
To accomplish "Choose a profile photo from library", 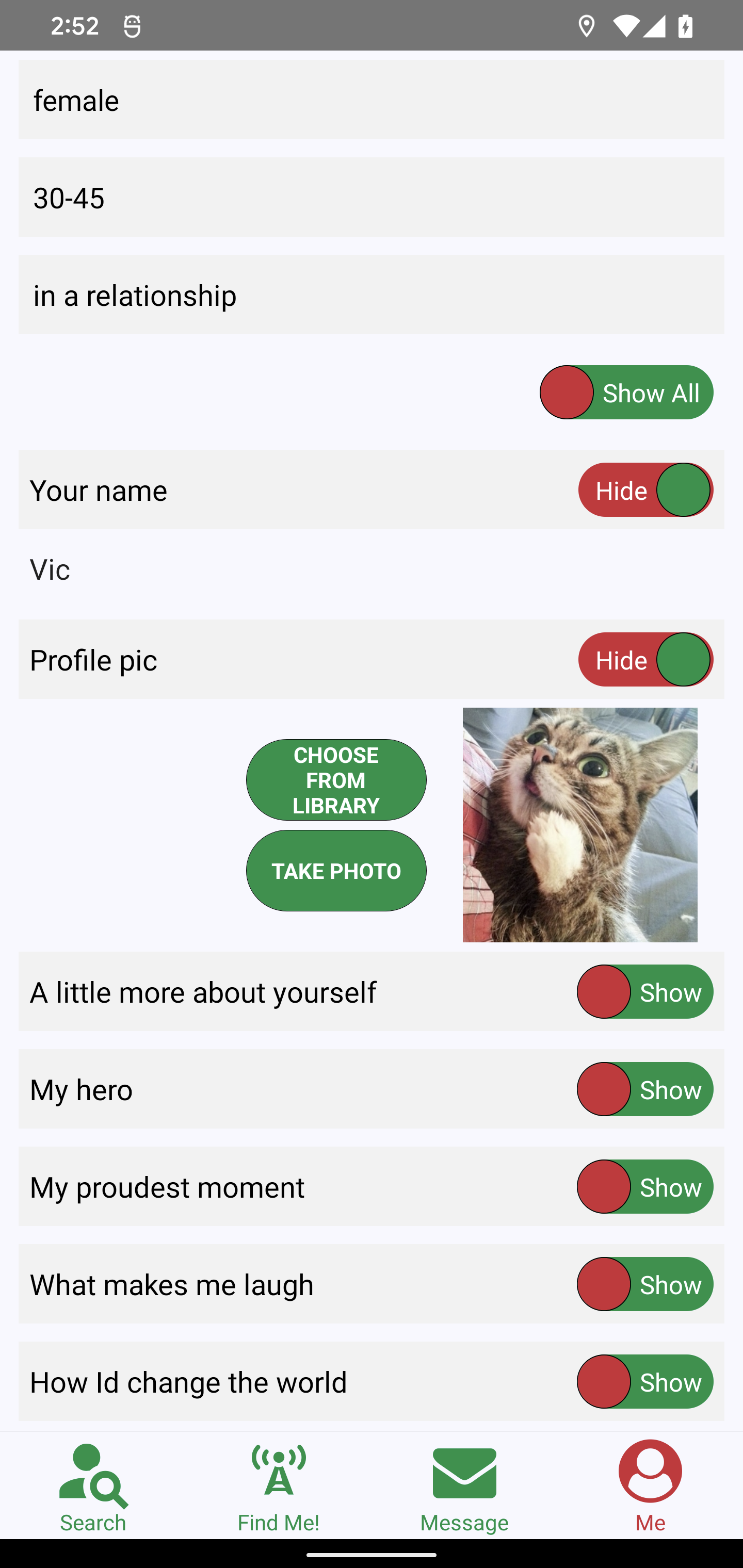I will (x=336, y=780).
